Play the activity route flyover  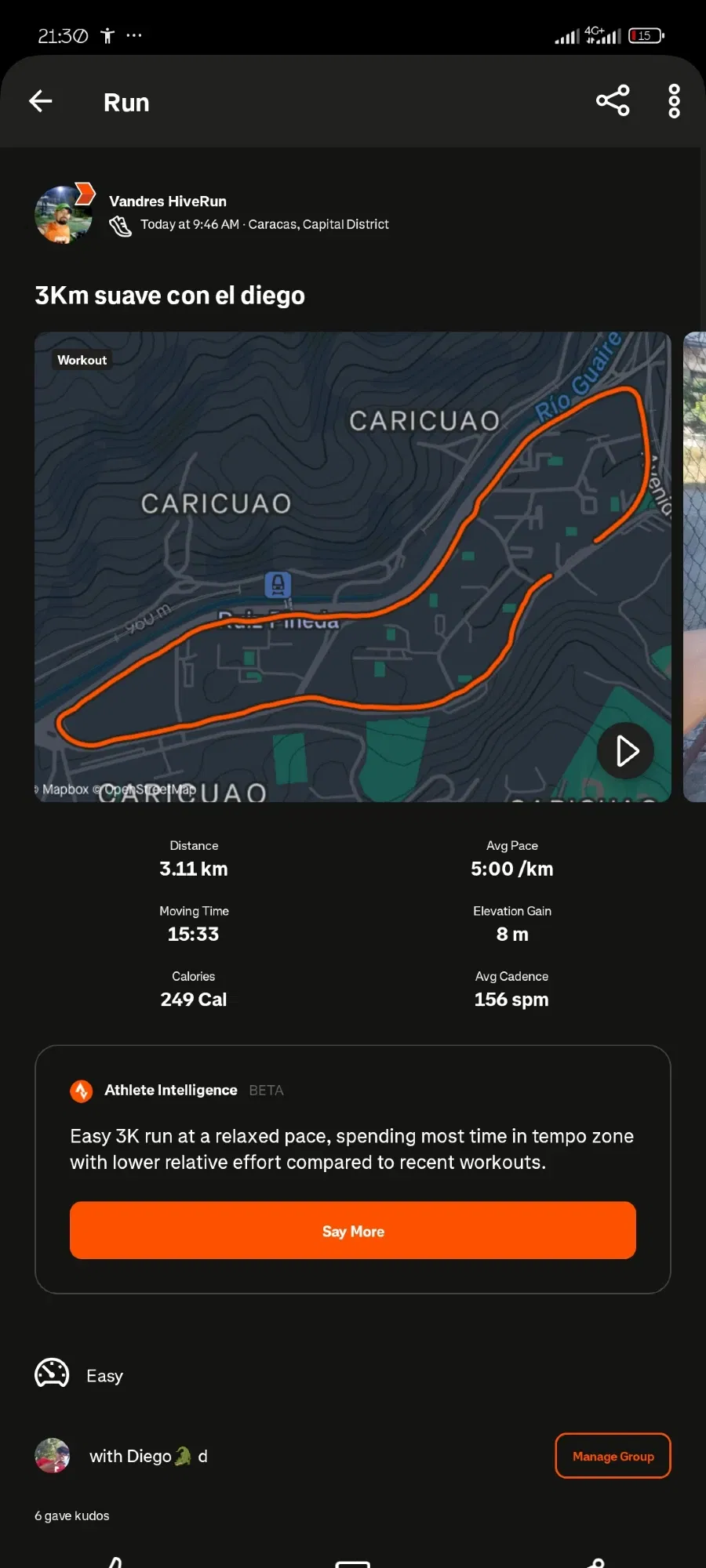click(x=625, y=750)
